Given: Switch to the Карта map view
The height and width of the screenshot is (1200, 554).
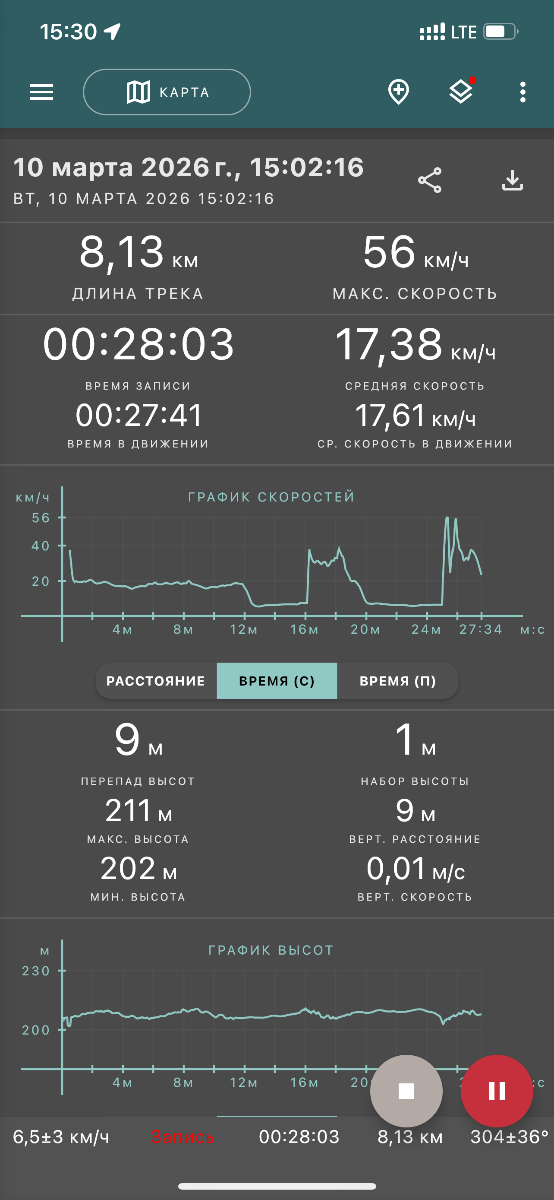Looking at the screenshot, I should [x=167, y=93].
